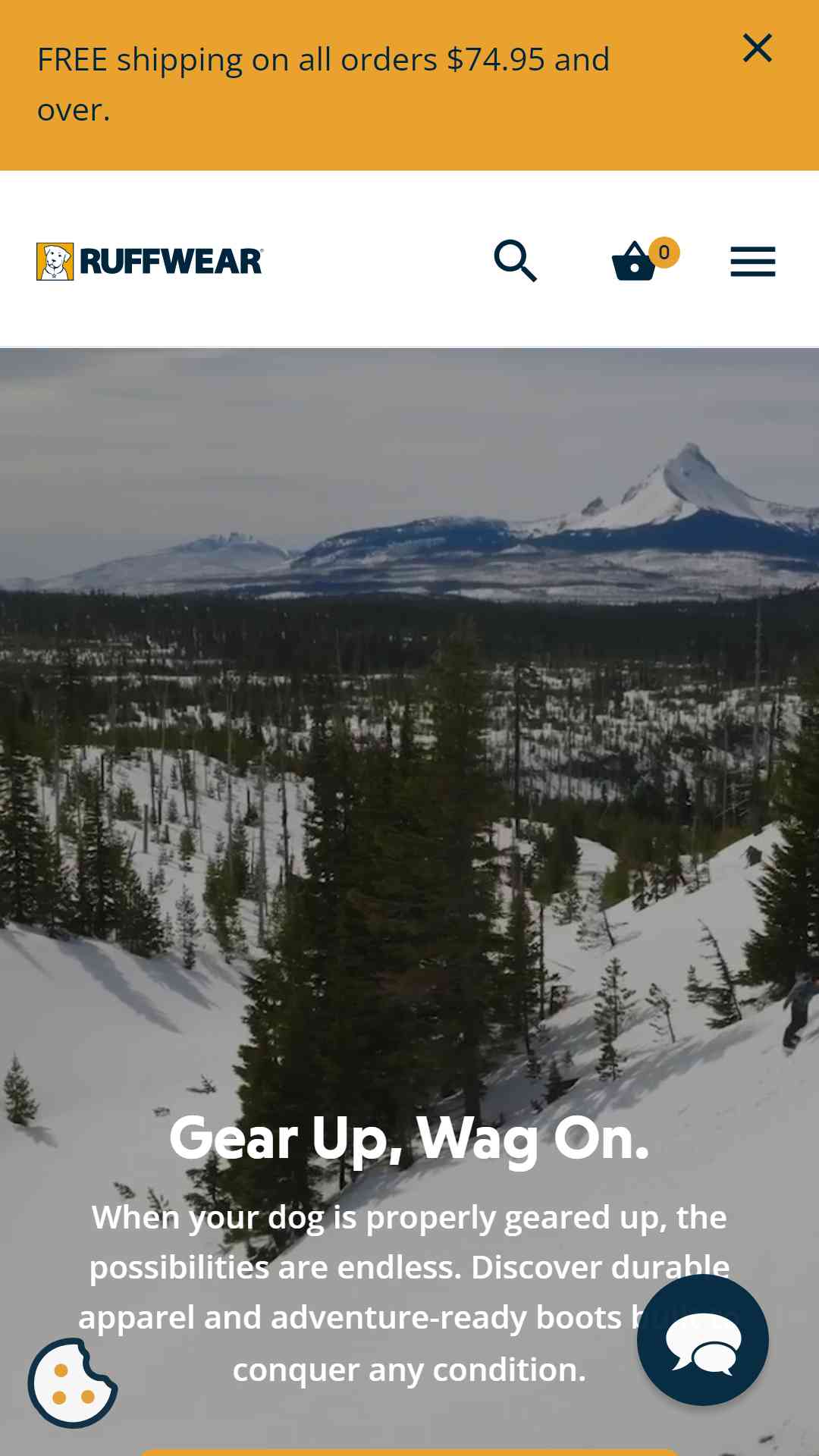Open the hamburger navigation menu
The image size is (819, 1456).
tap(752, 262)
